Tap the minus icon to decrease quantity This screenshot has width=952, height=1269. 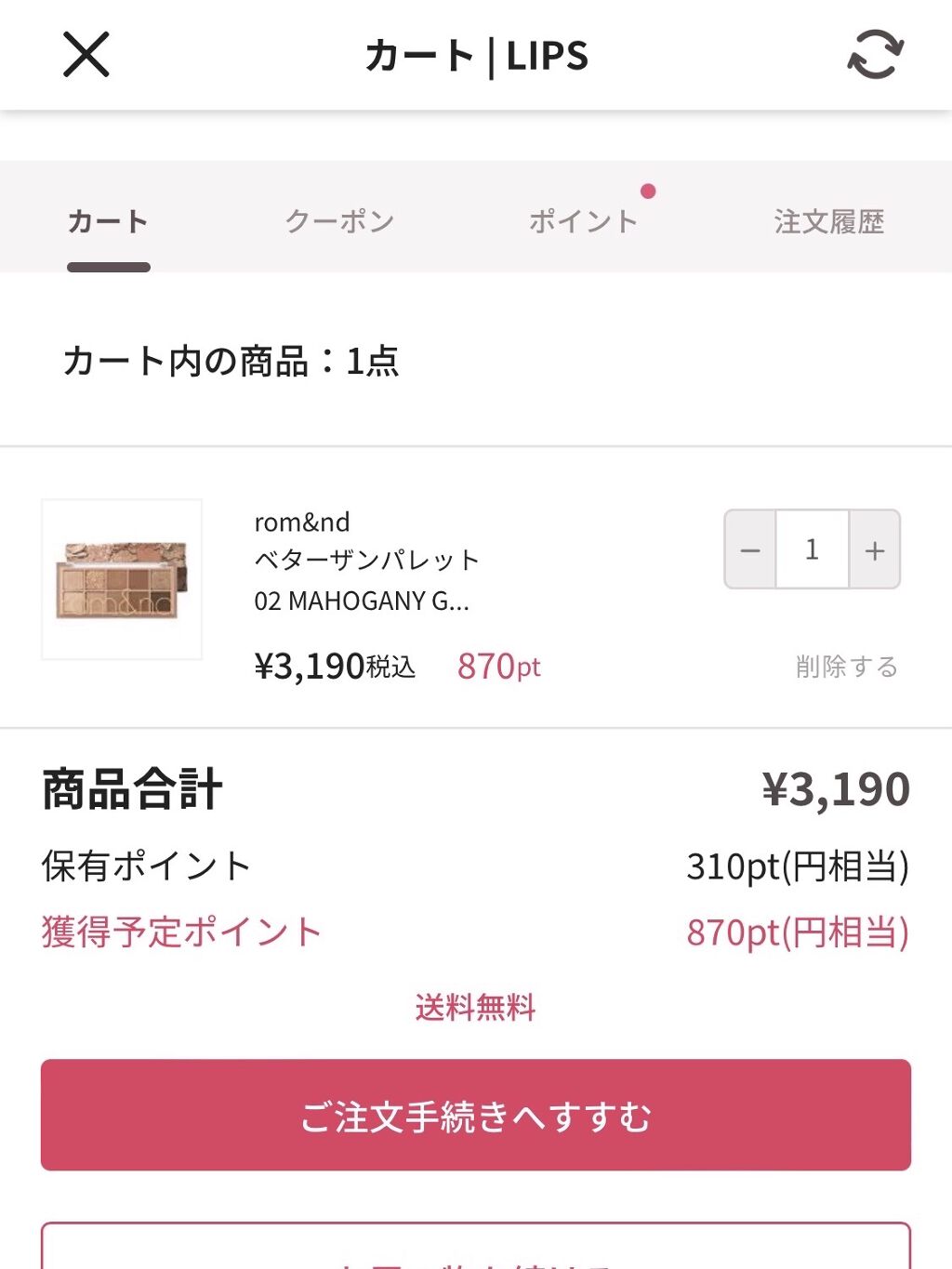tap(749, 550)
